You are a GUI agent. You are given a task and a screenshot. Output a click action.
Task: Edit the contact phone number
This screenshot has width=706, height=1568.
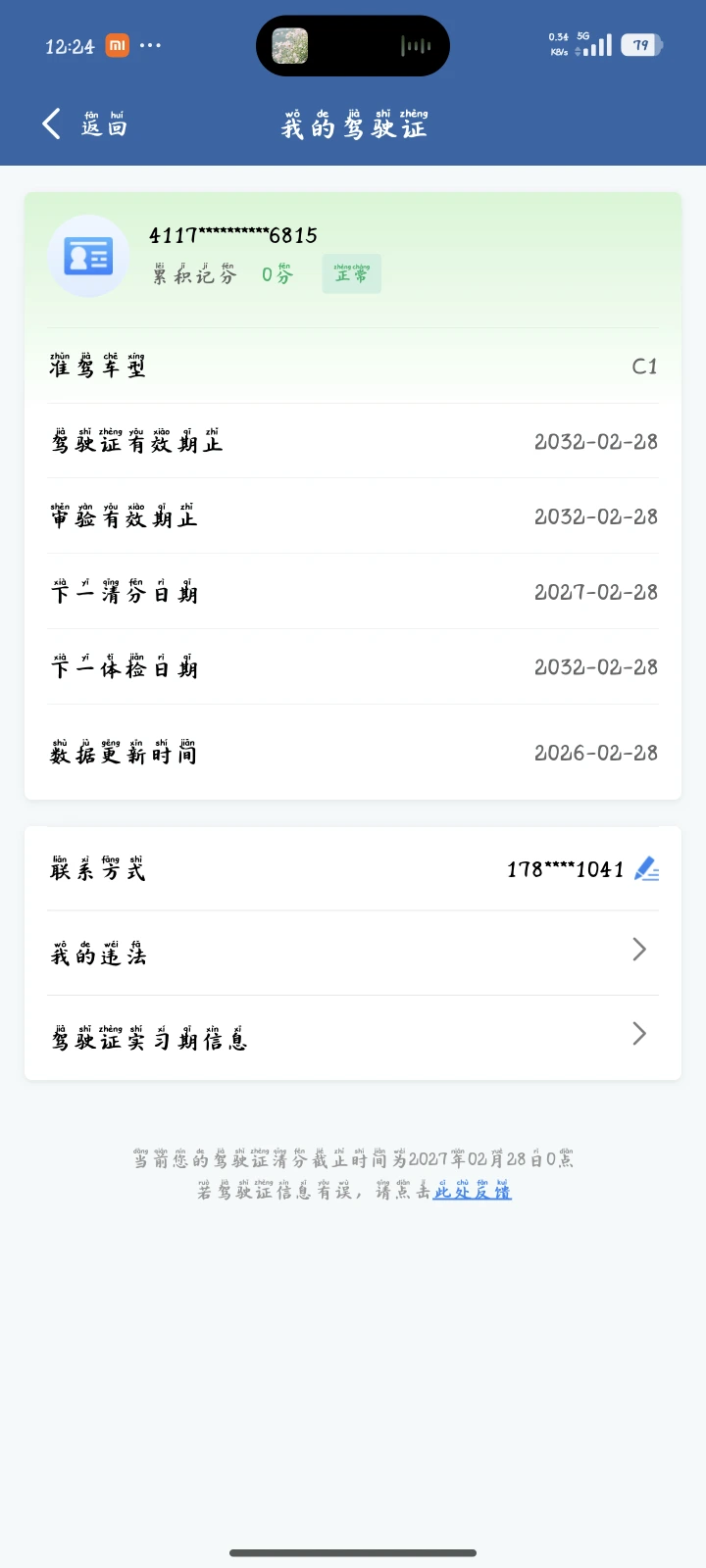pos(647,869)
